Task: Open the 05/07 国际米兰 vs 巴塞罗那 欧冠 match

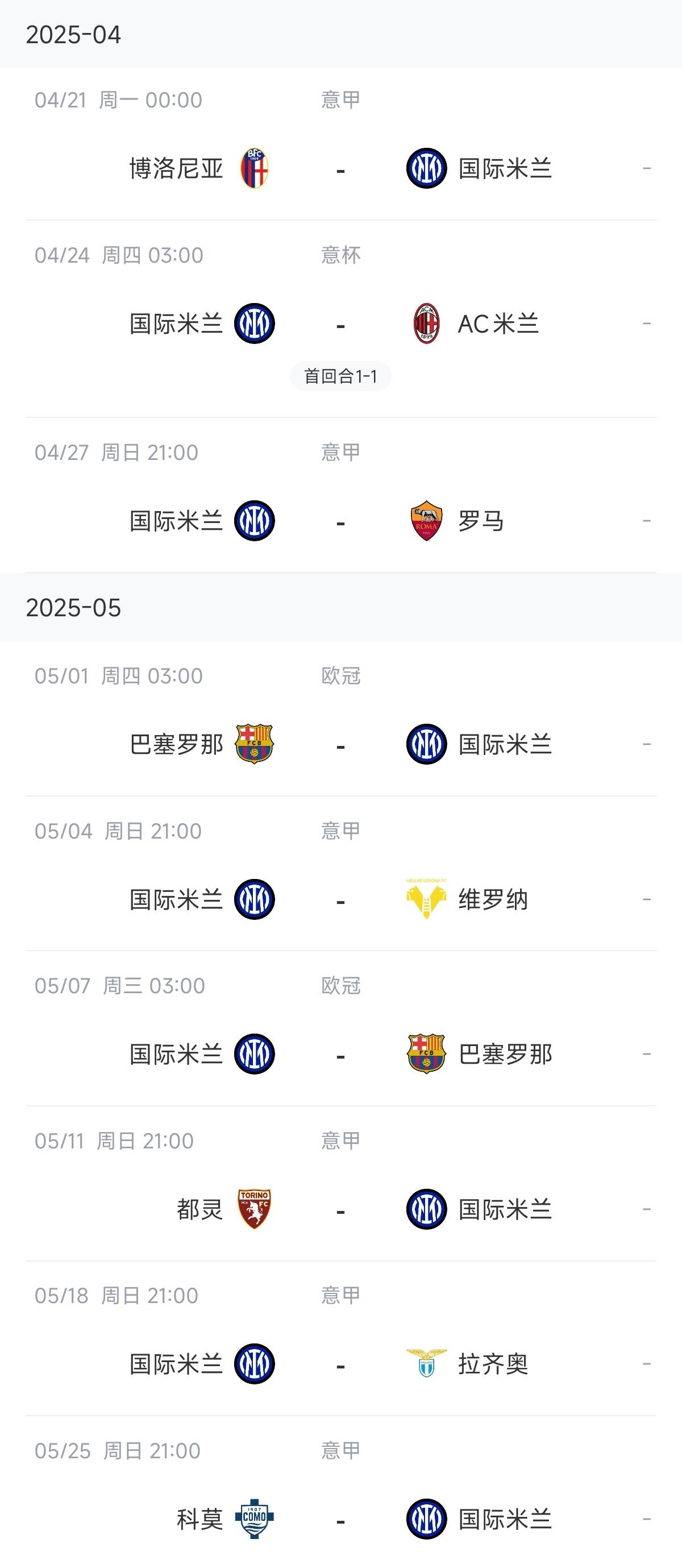Action: (x=340, y=1028)
